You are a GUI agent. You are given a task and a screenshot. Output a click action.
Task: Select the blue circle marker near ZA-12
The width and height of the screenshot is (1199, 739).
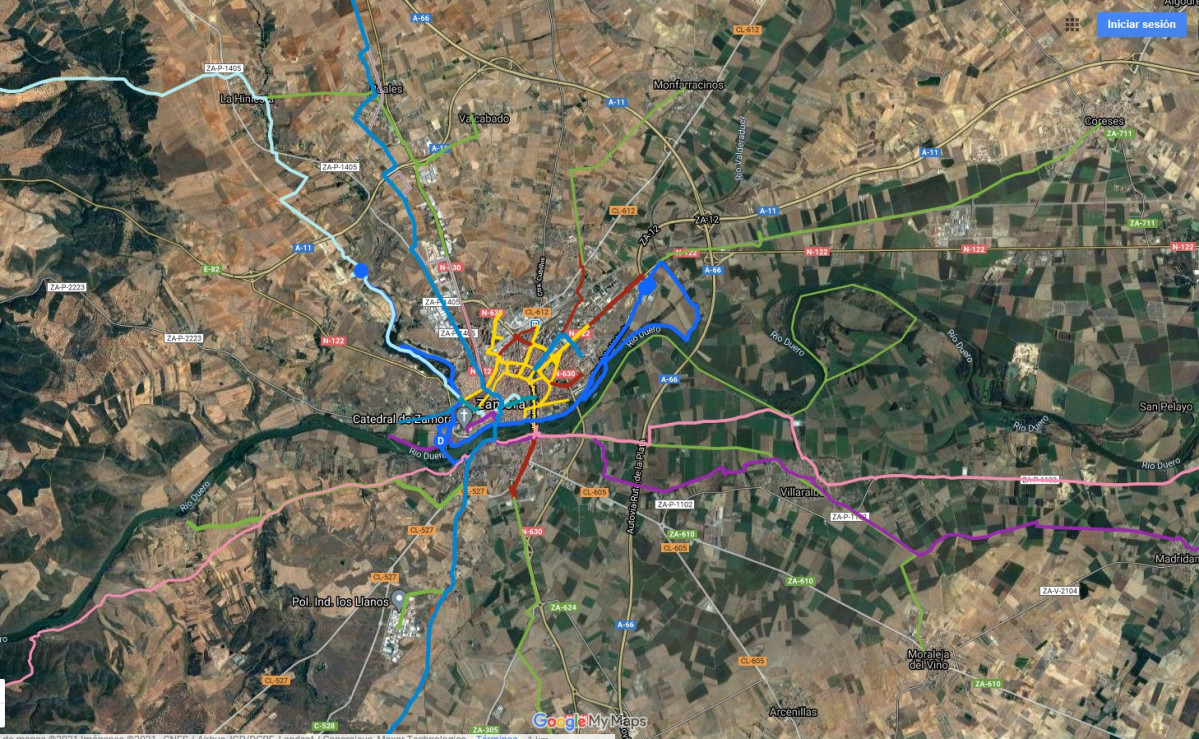pos(647,287)
